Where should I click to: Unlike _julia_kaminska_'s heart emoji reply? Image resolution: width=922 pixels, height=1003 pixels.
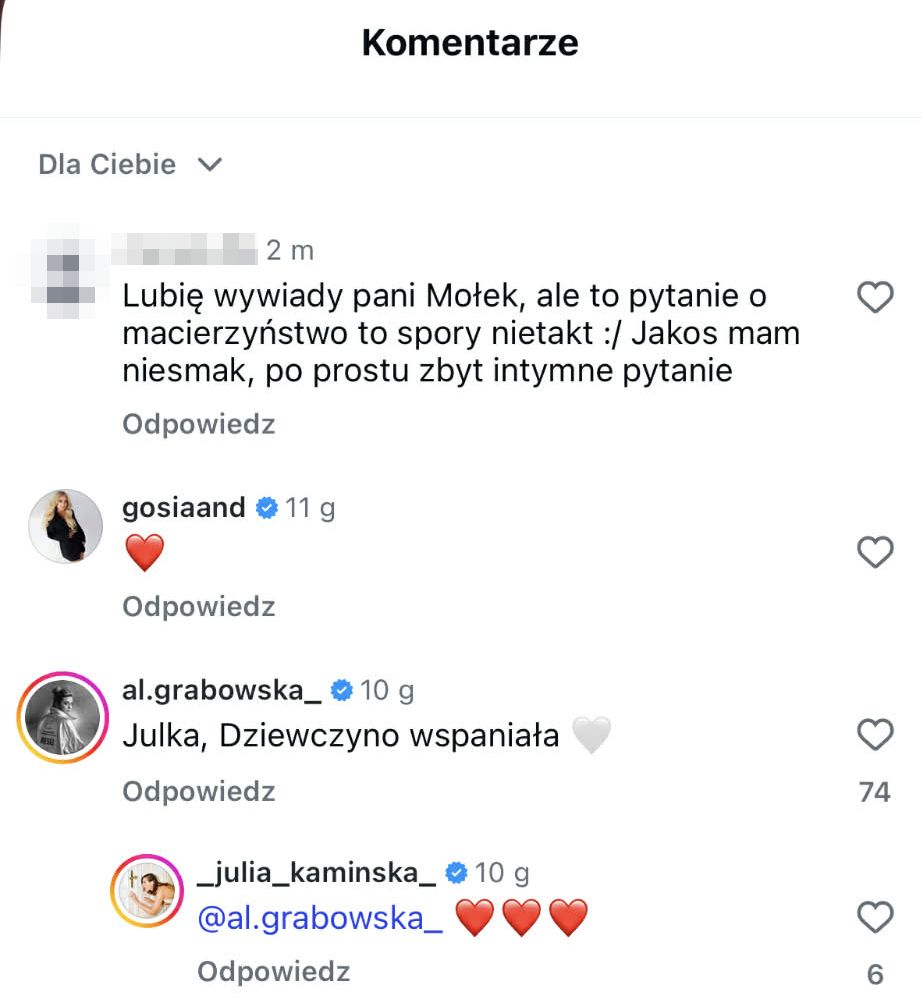[x=876, y=916]
